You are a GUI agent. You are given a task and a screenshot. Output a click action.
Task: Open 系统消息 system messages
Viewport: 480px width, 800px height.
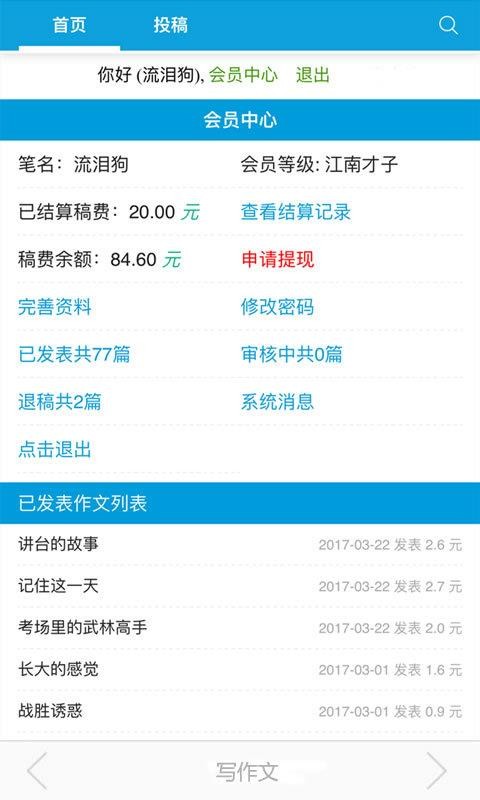(x=277, y=402)
